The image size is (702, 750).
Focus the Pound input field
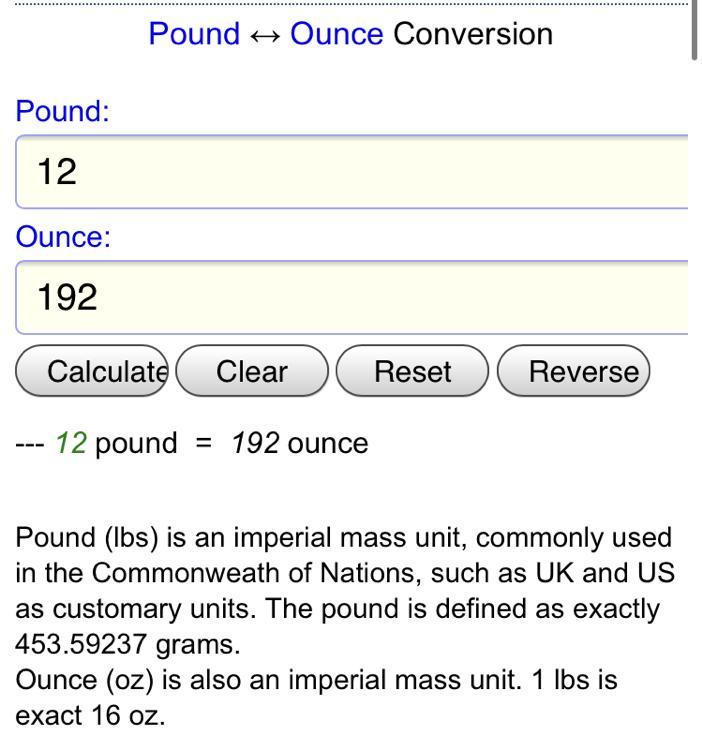click(x=352, y=172)
